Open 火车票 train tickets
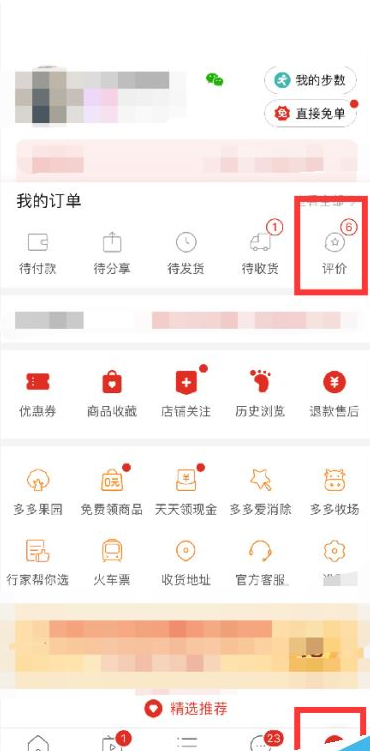370x751 pixels. point(112,563)
